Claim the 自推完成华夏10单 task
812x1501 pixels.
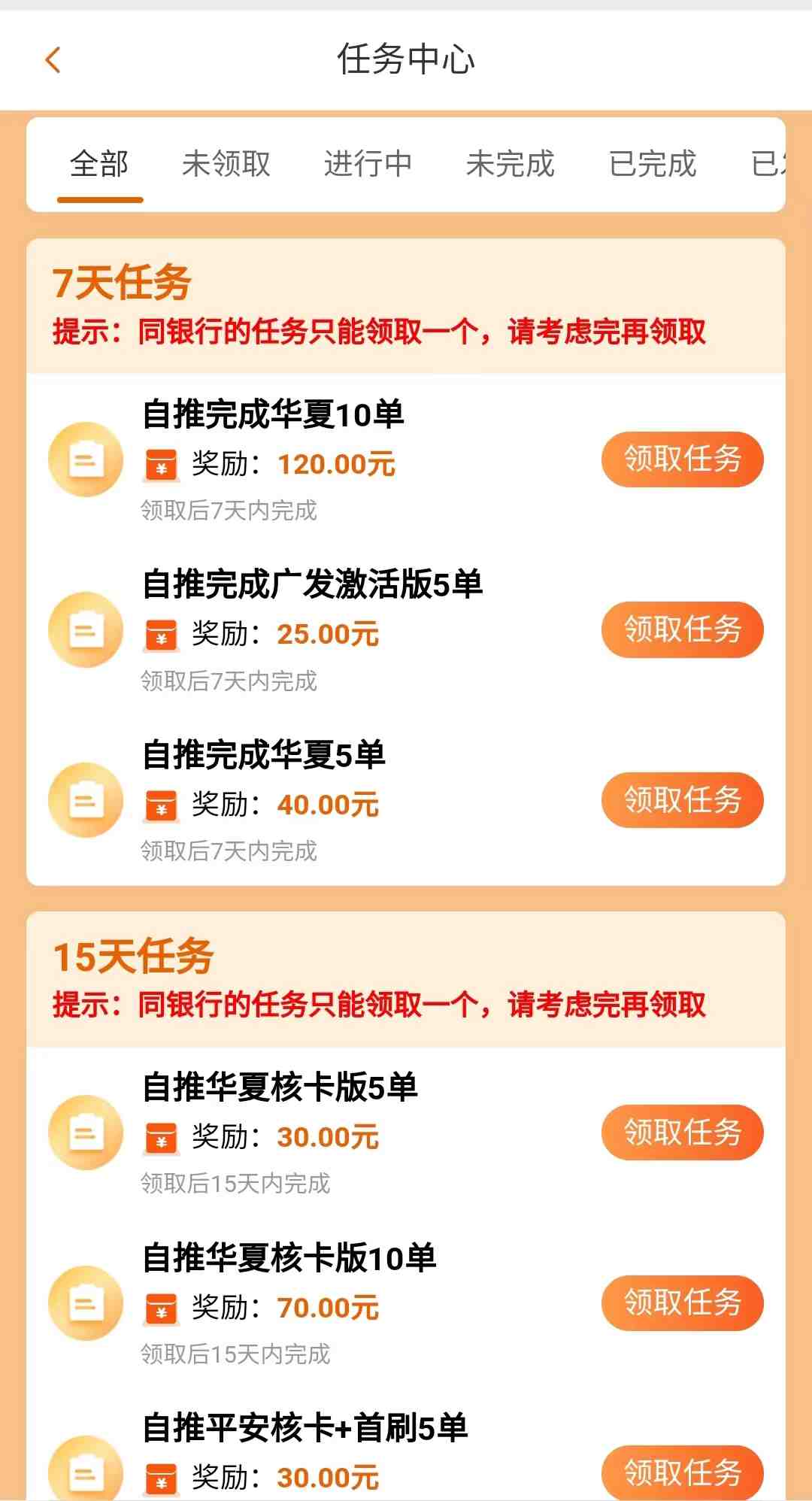coord(683,459)
